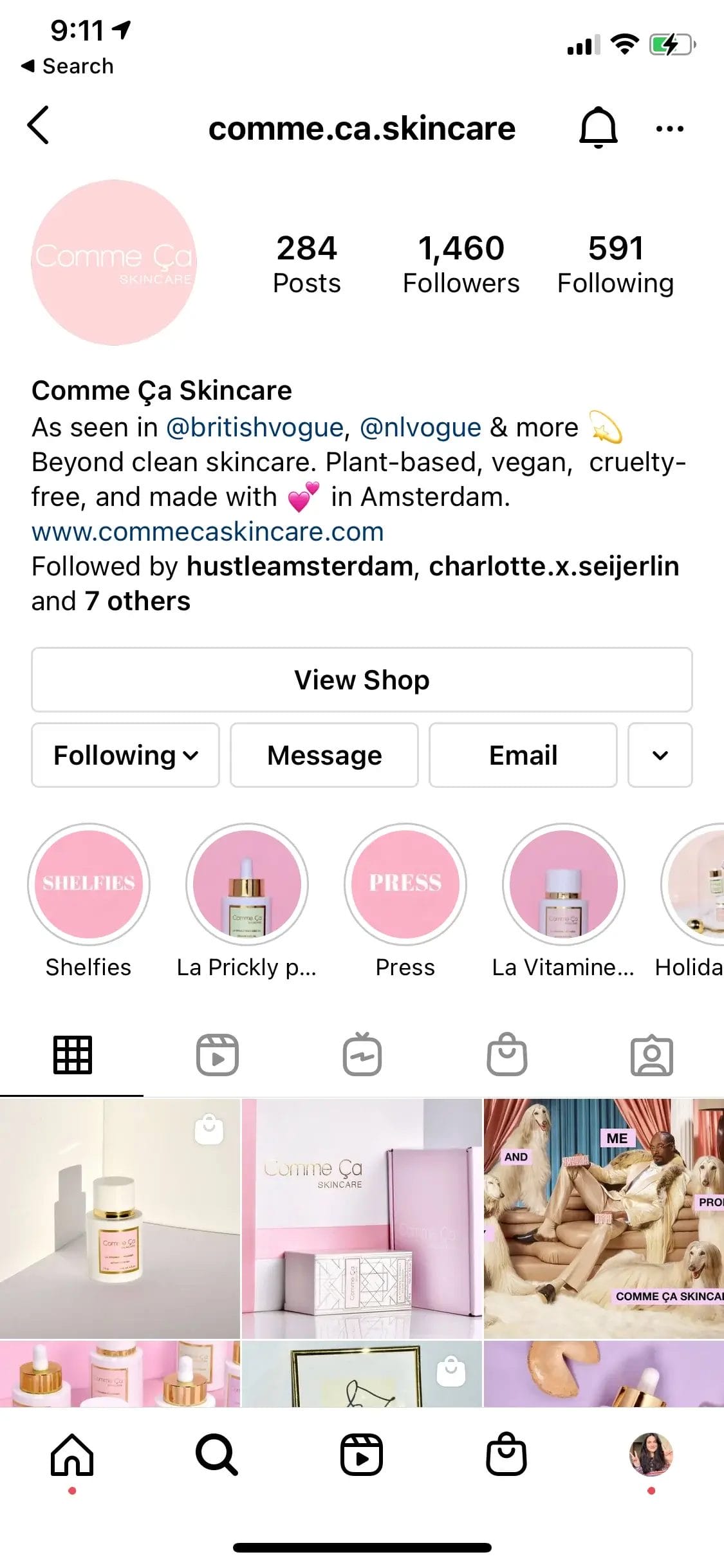Expand suggested accounts chevron
Image resolution: width=724 pixels, height=1568 pixels.
tap(660, 755)
